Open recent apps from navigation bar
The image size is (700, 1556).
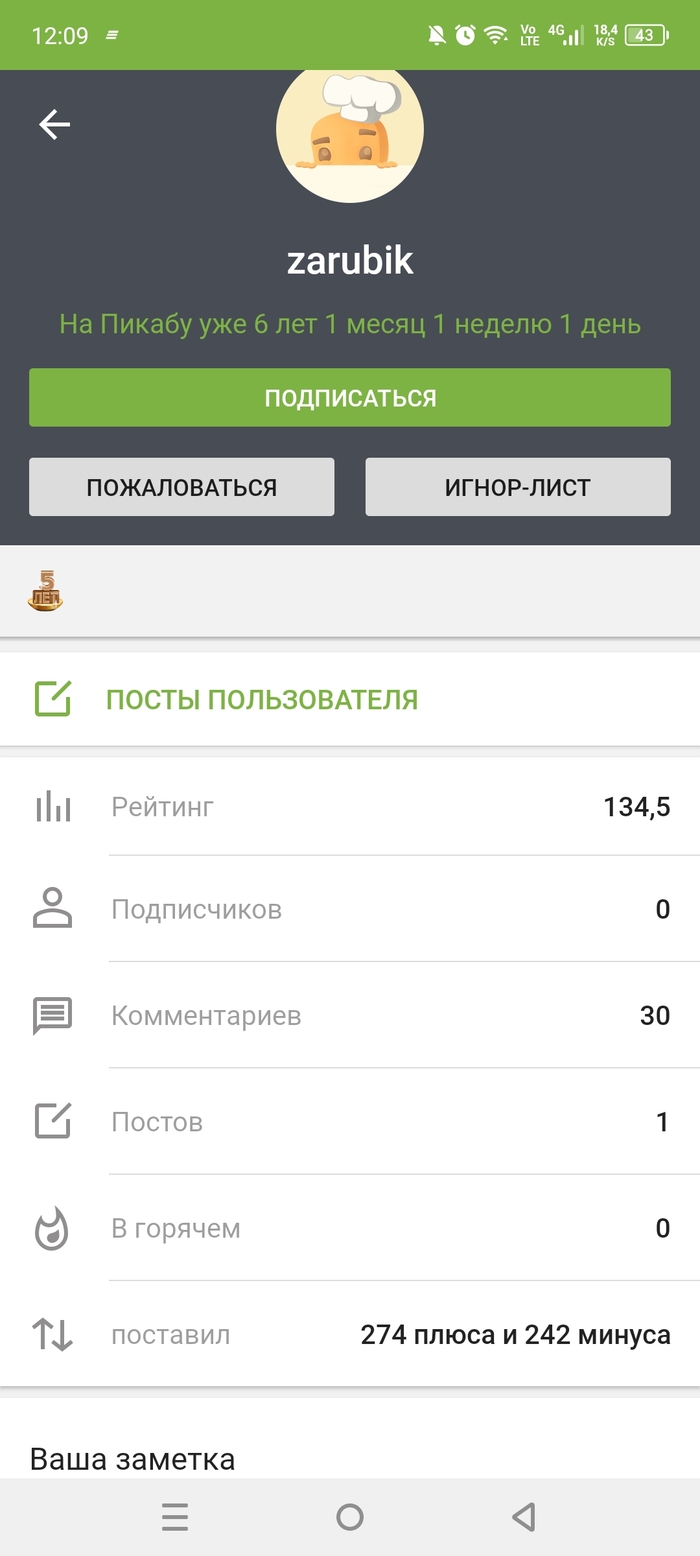coord(175,1517)
